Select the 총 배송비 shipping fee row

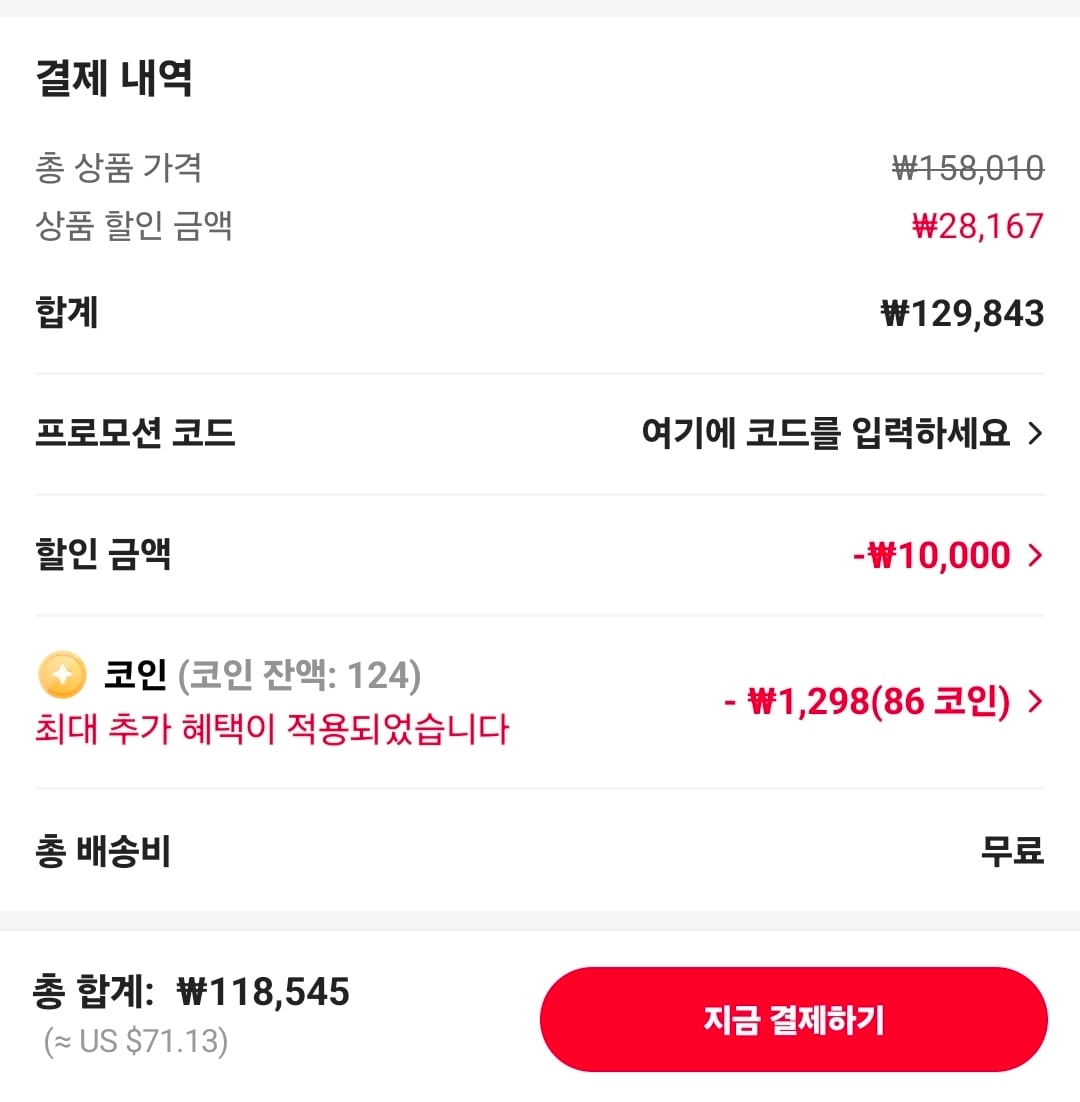103,851
